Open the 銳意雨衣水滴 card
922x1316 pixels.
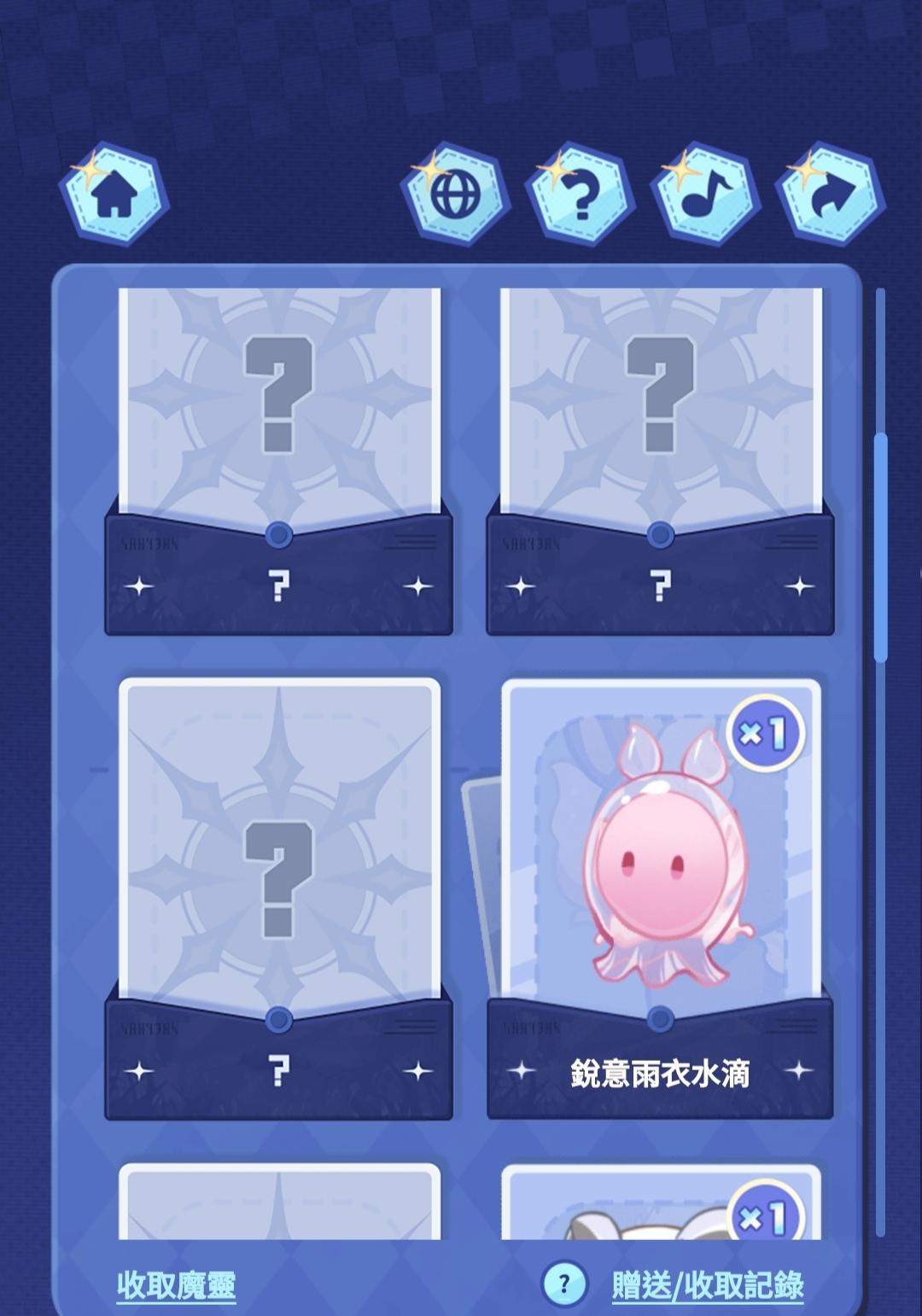pos(660,896)
